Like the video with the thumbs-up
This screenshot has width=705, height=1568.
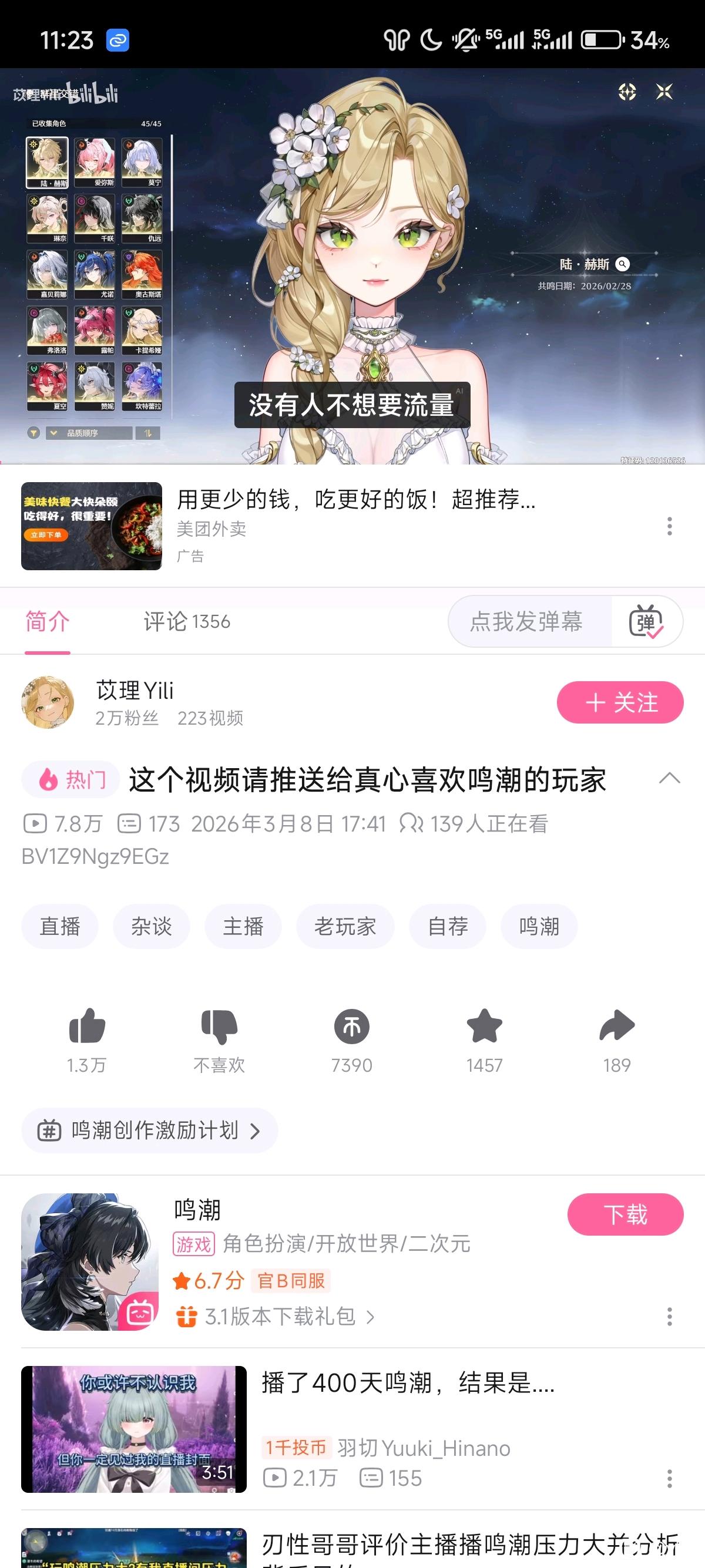tap(86, 1027)
